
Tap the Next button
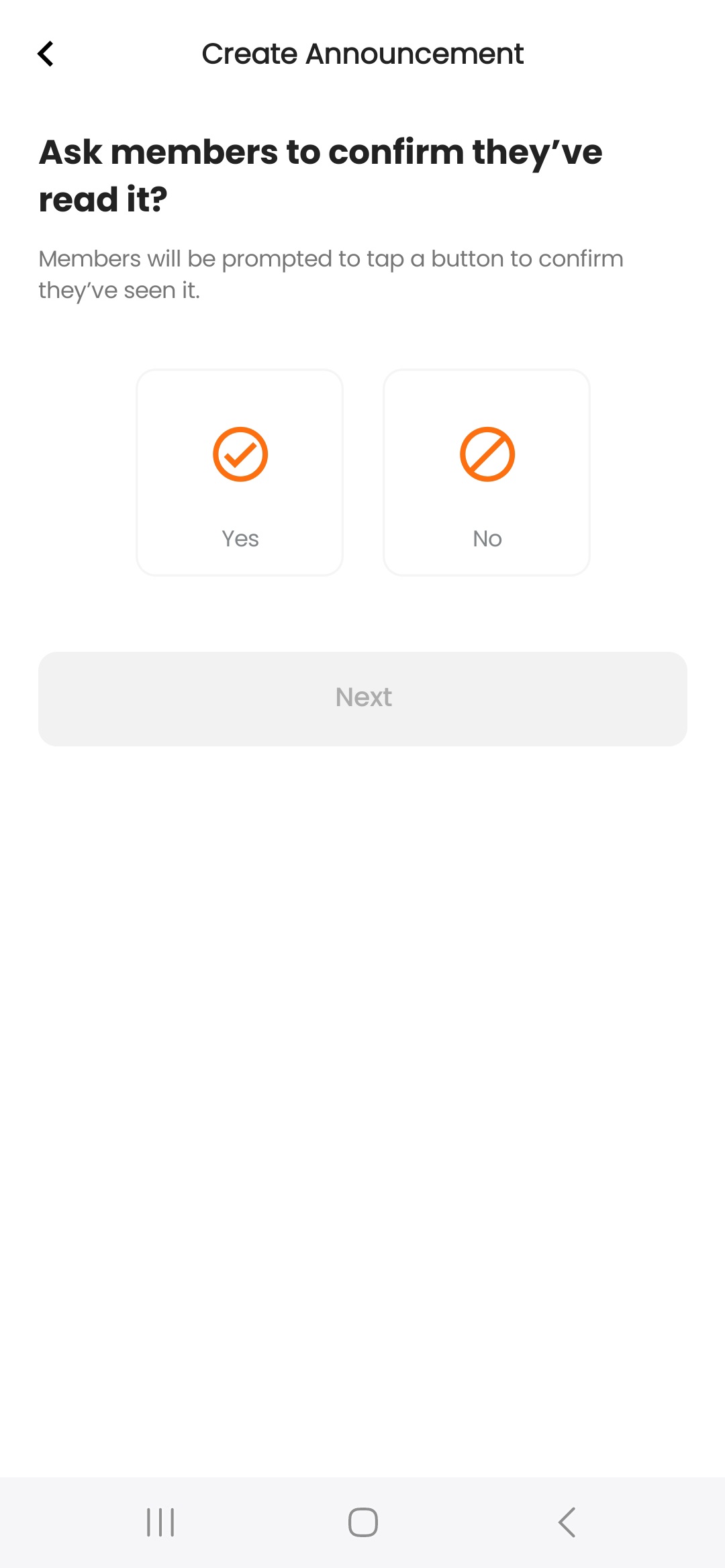click(362, 699)
